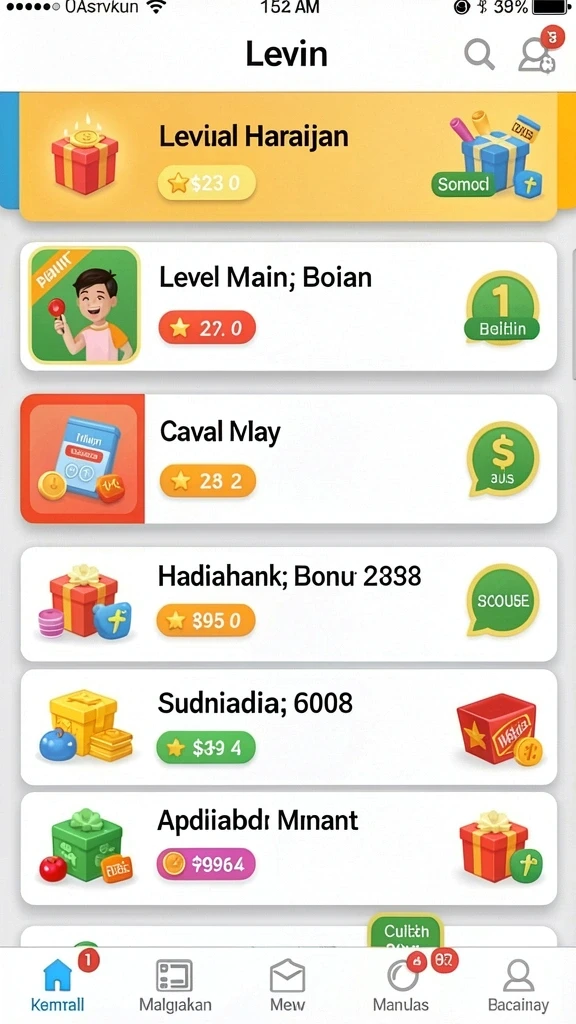Tap the green SCOUSE bubble button

click(x=502, y=600)
